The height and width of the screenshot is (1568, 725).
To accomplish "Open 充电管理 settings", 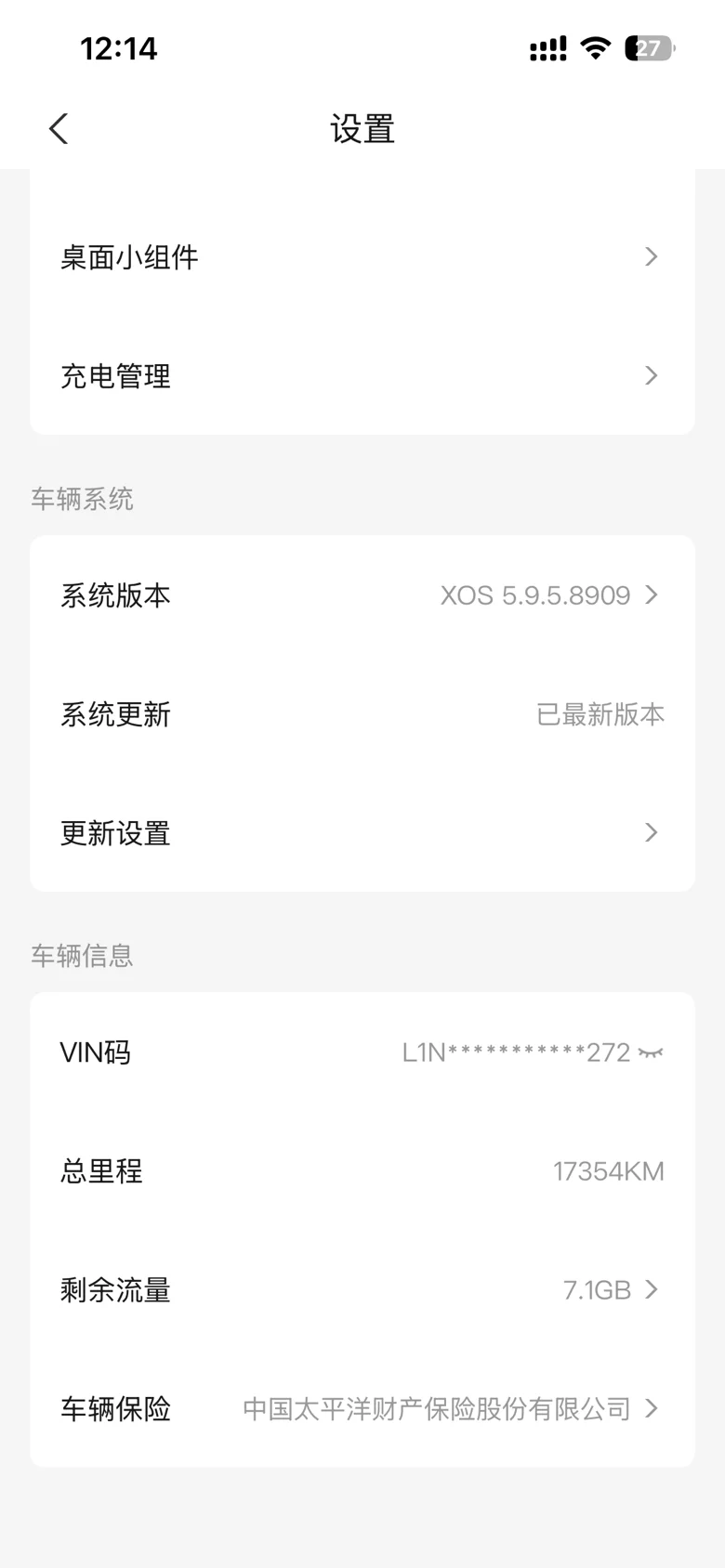I will [x=362, y=376].
